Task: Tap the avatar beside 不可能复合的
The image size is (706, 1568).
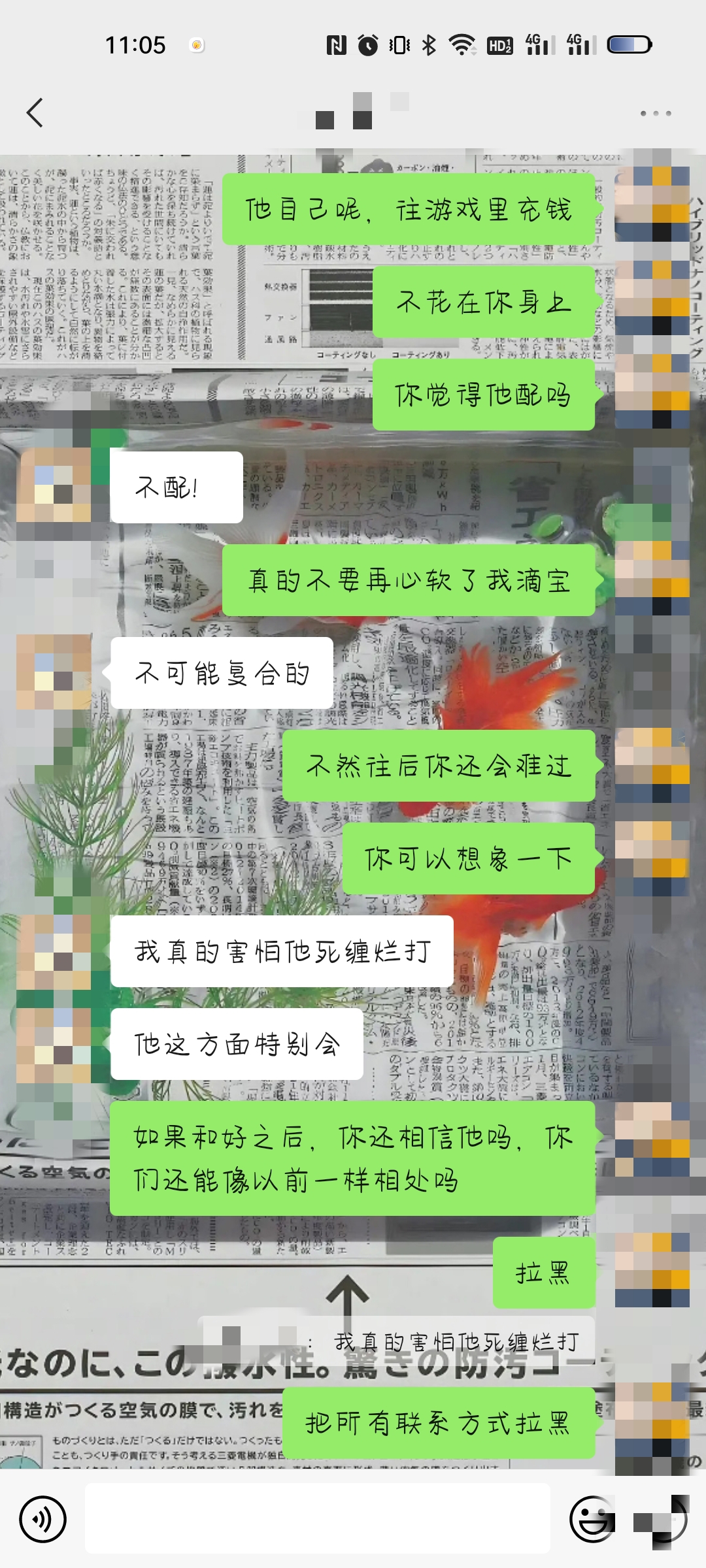Action: click(x=54, y=672)
